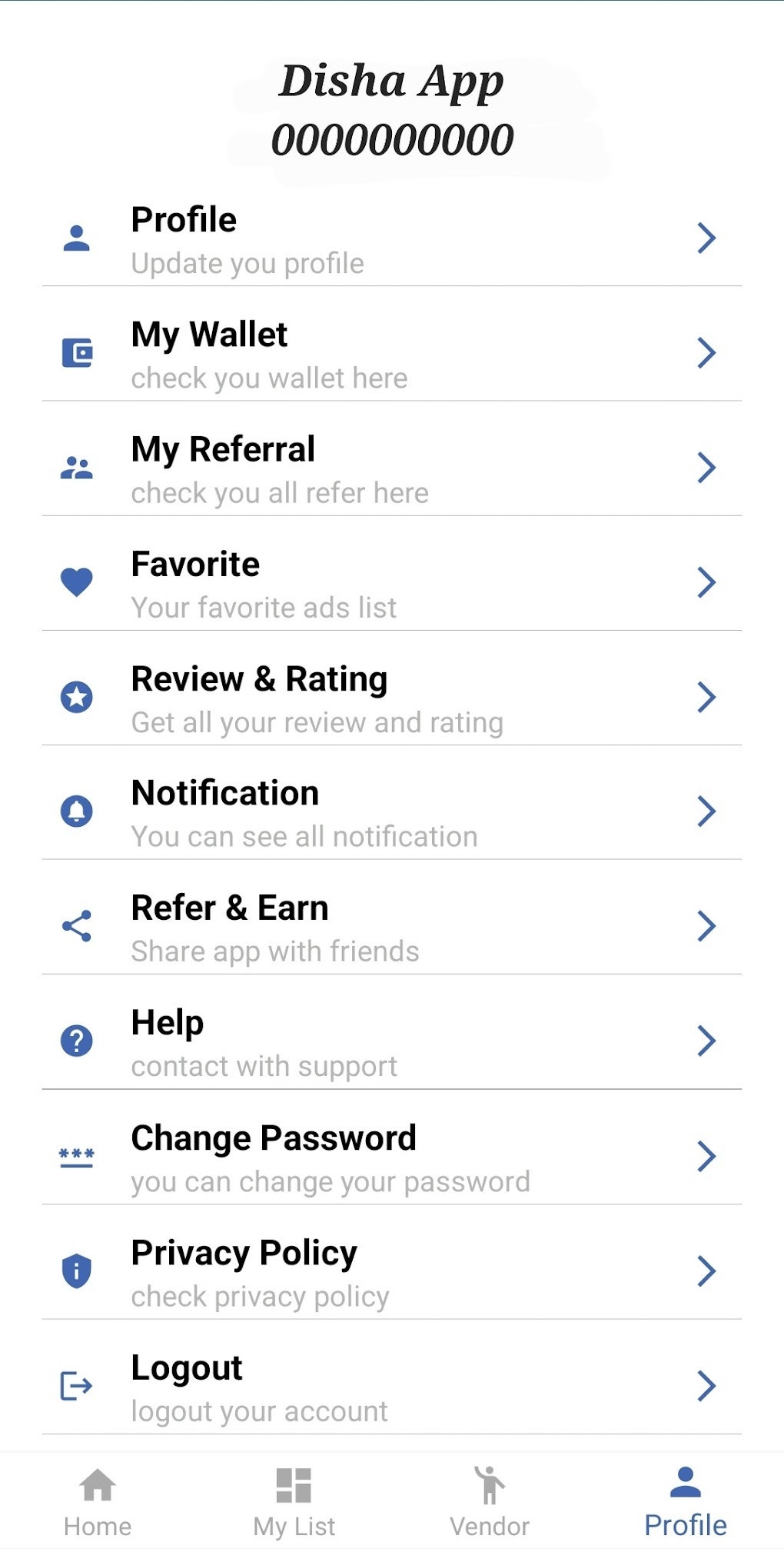Select the My Wallet icon
Viewport: 784px width, 1549px height.
pos(76,352)
